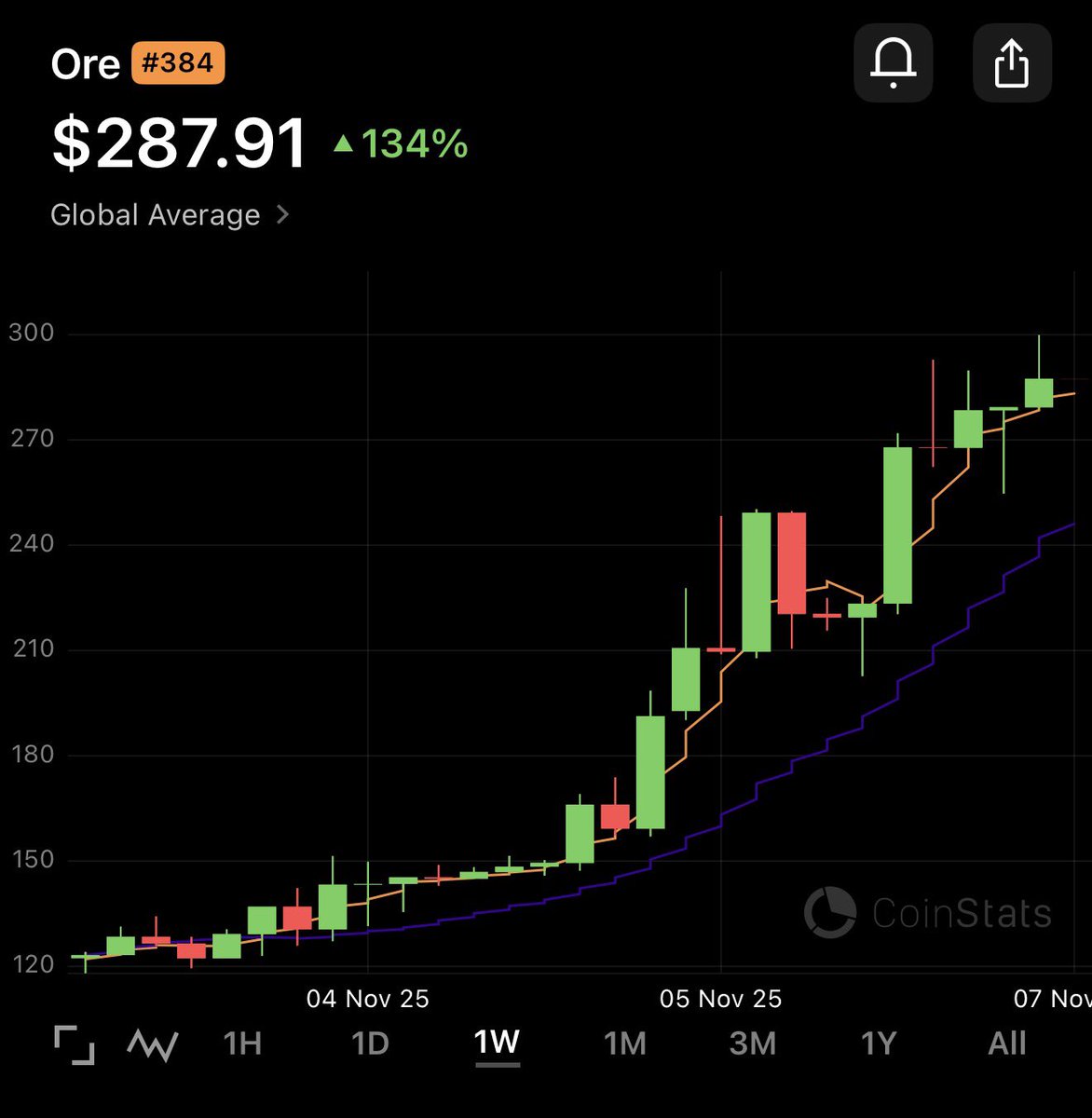The image size is (1092, 1118).
Task: Show All-time price history
Action: click(1006, 1043)
